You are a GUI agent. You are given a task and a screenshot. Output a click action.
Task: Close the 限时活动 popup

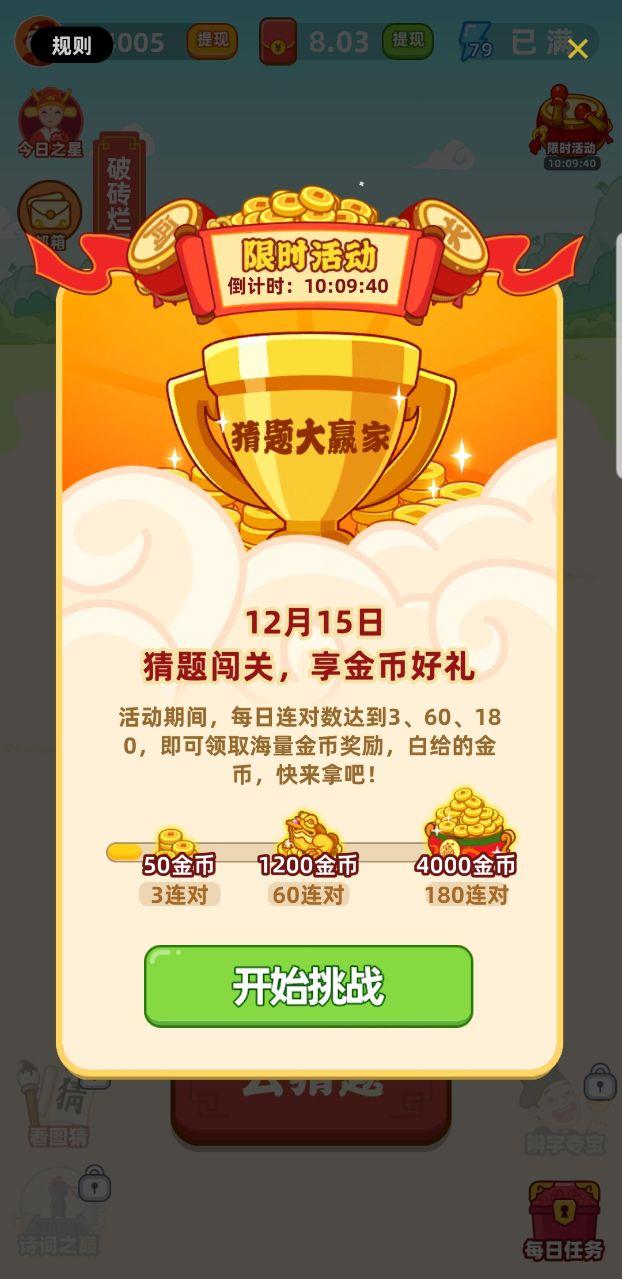click(x=577, y=48)
